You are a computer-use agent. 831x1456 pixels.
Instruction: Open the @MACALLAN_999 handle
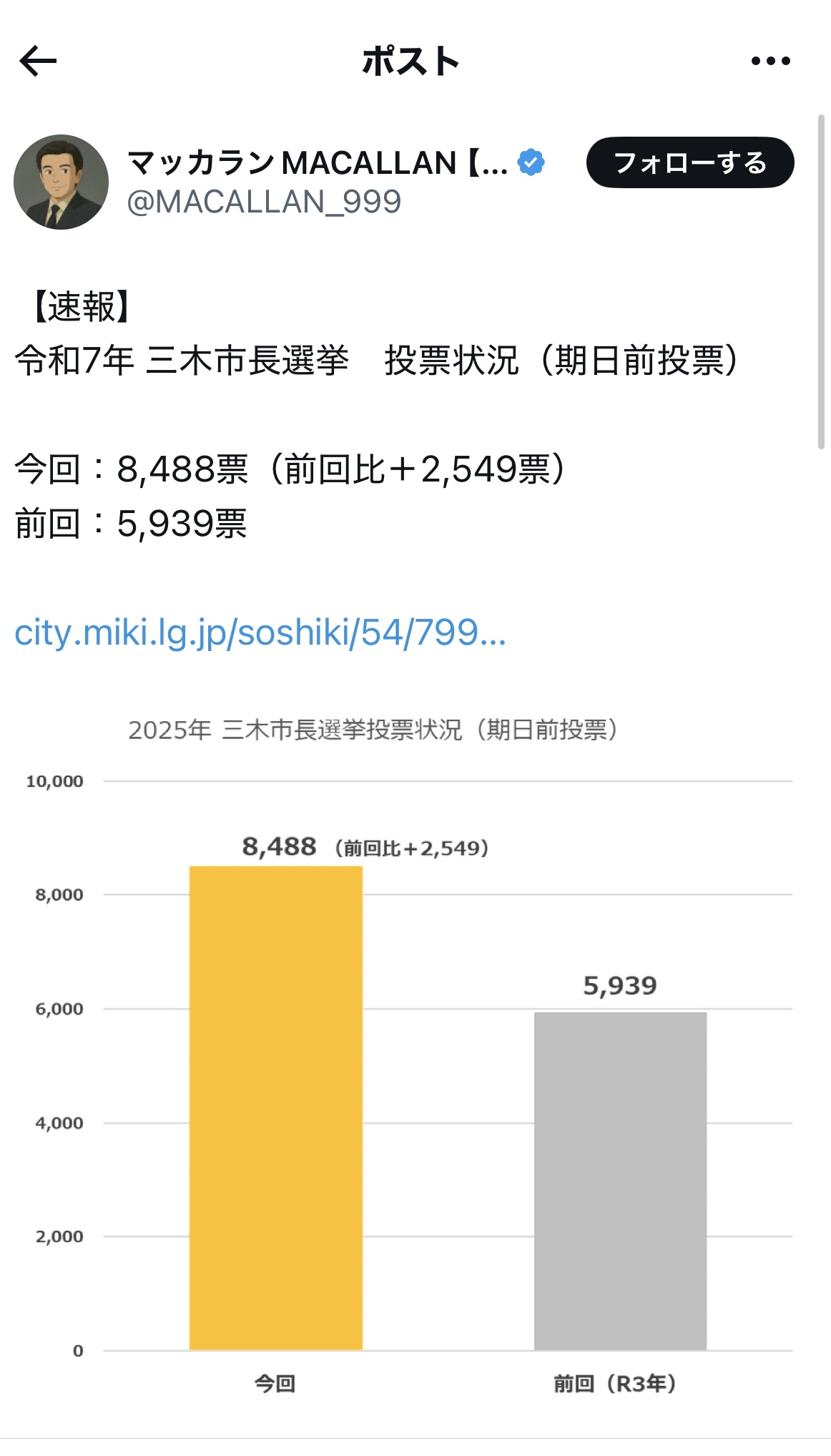(x=264, y=202)
